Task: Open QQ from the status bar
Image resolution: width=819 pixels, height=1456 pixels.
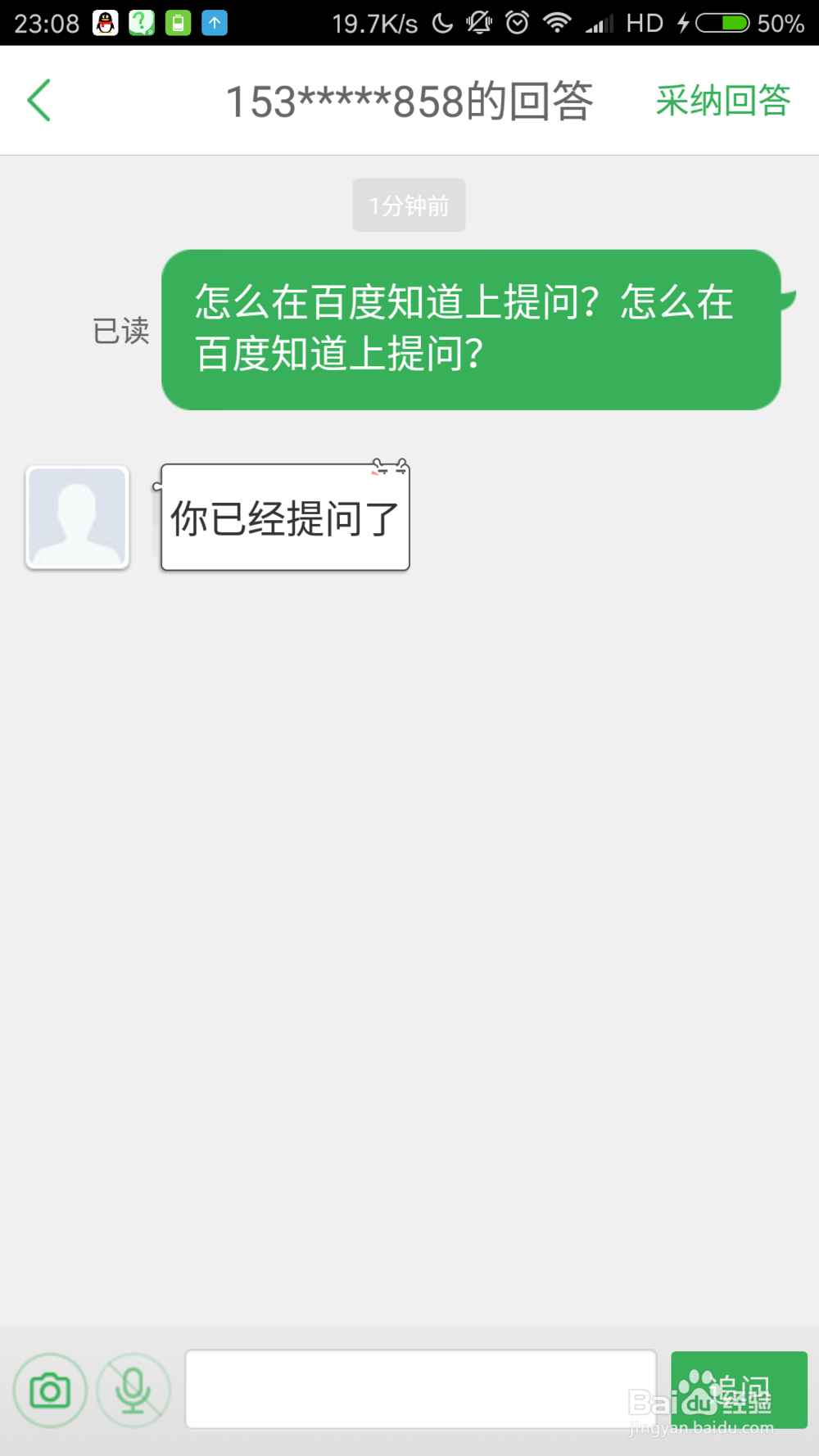Action: coord(104,22)
